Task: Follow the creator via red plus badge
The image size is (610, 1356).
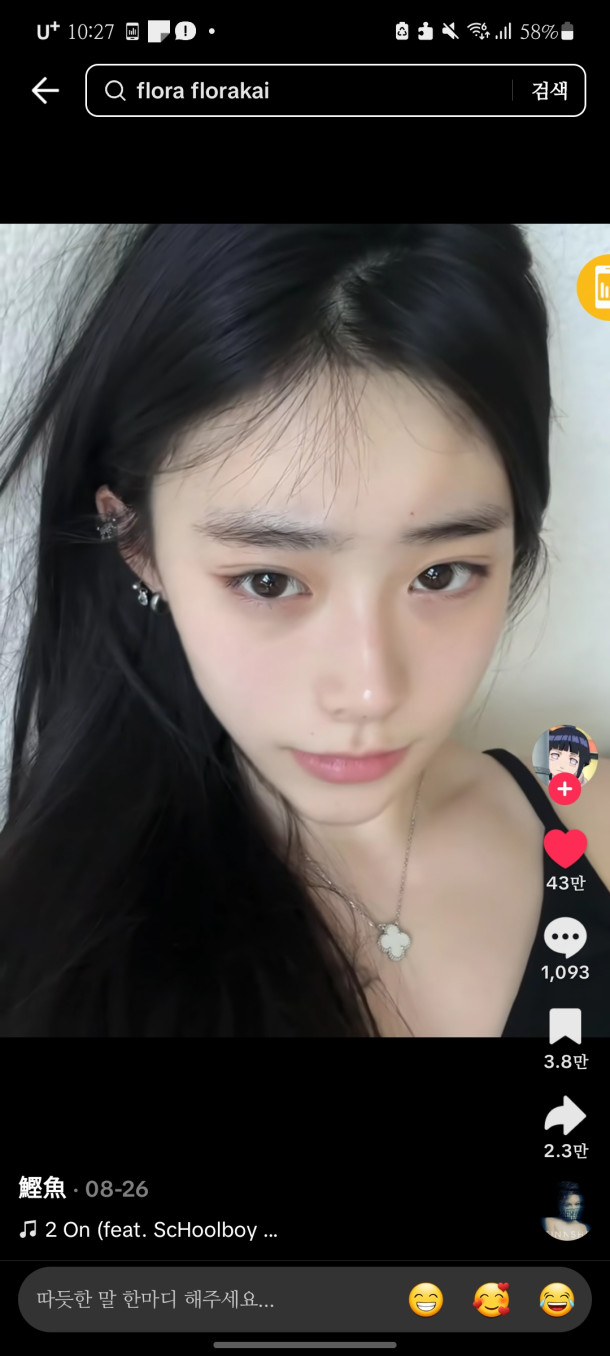Action: 564,789
